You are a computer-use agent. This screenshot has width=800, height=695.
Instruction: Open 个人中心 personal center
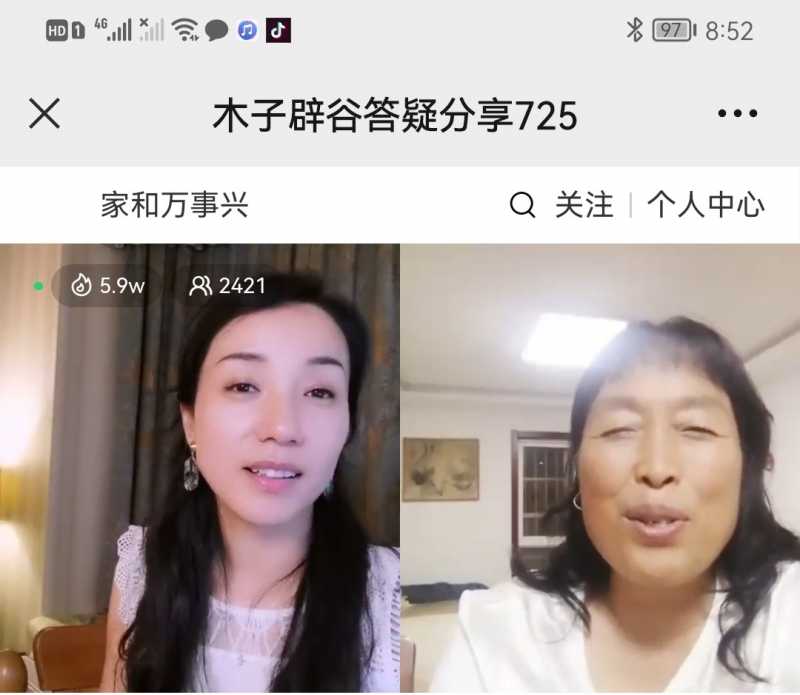(706, 206)
